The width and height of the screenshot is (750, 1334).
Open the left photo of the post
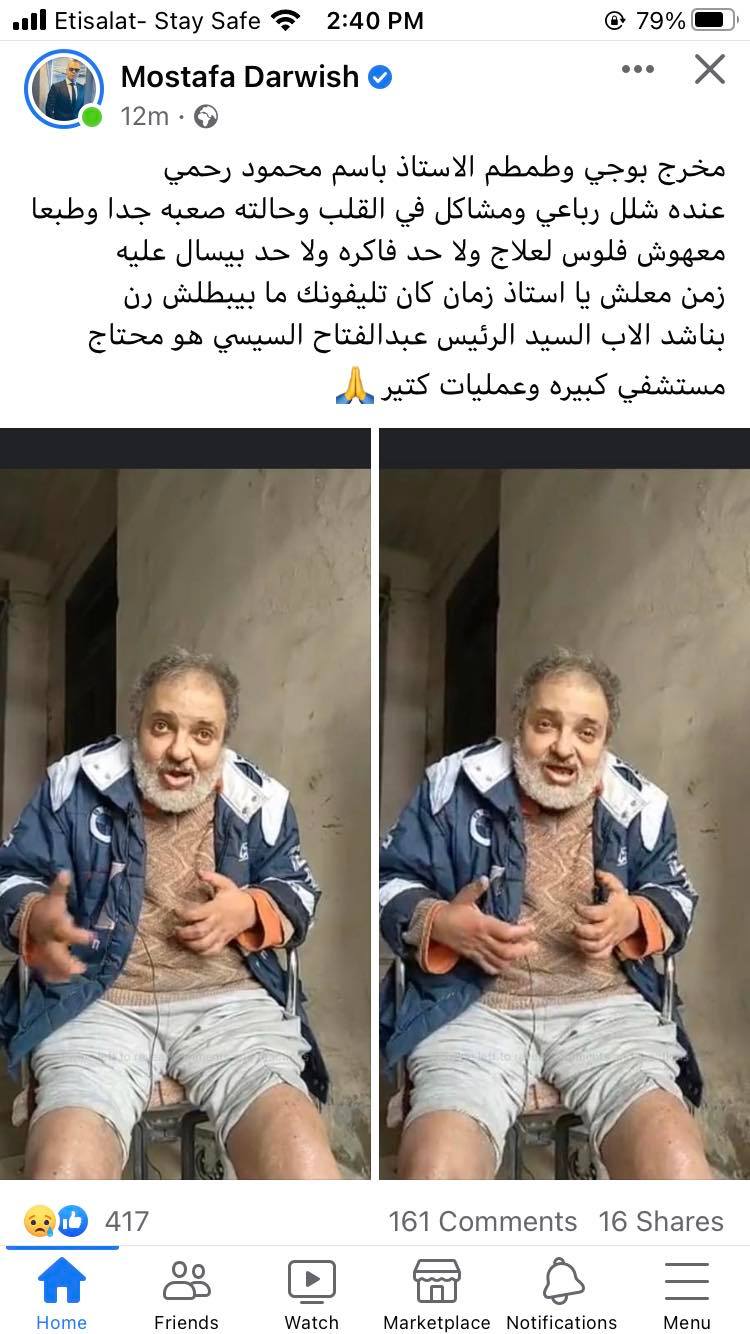click(x=185, y=805)
